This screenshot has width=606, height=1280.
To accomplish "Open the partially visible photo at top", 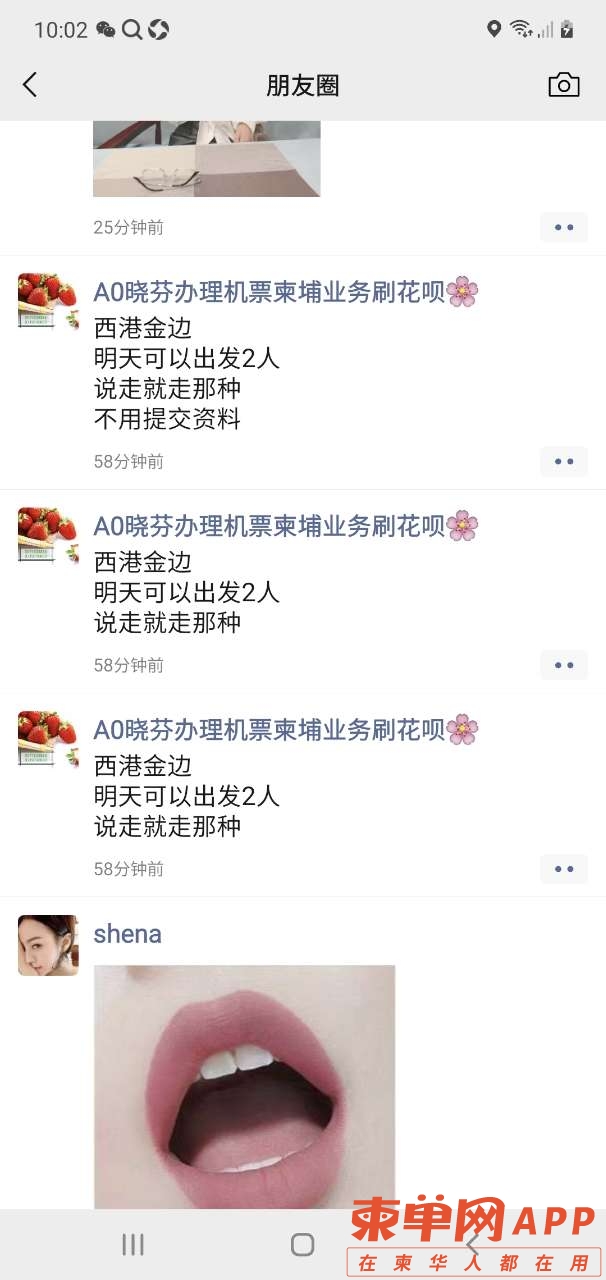I will [x=206, y=159].
